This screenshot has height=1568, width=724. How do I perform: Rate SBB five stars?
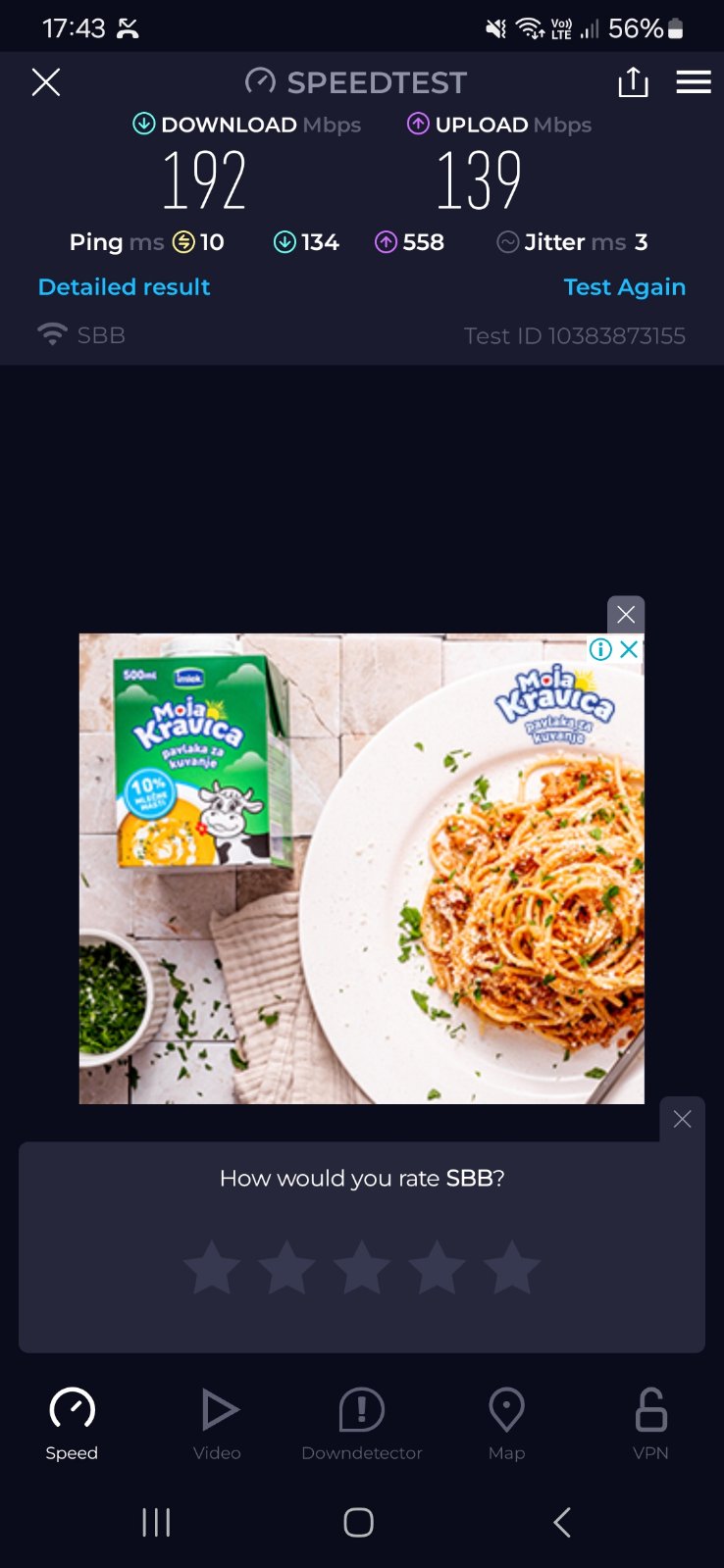[512, 1267]
